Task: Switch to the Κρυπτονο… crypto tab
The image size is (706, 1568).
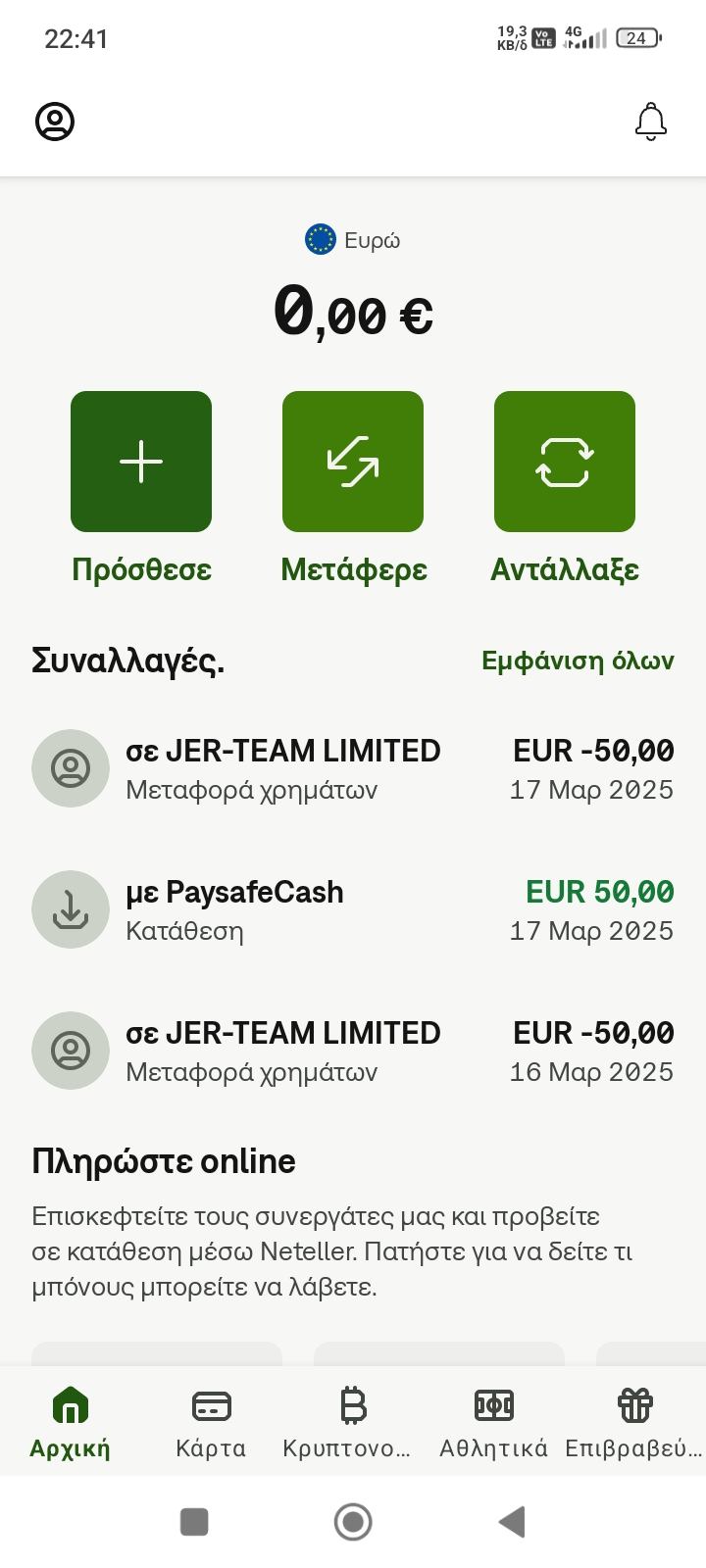Action: [351, 1421]
